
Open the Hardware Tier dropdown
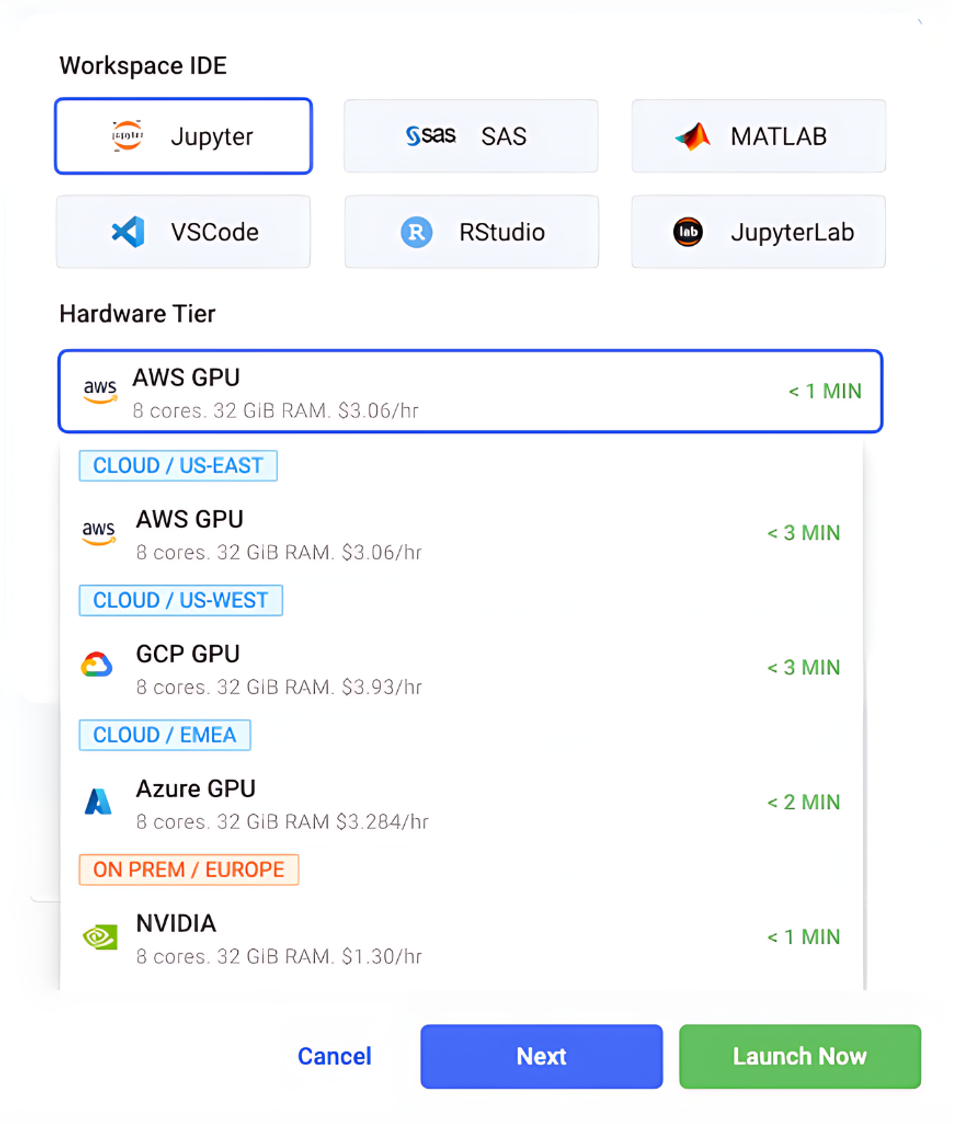pos(470,391)
